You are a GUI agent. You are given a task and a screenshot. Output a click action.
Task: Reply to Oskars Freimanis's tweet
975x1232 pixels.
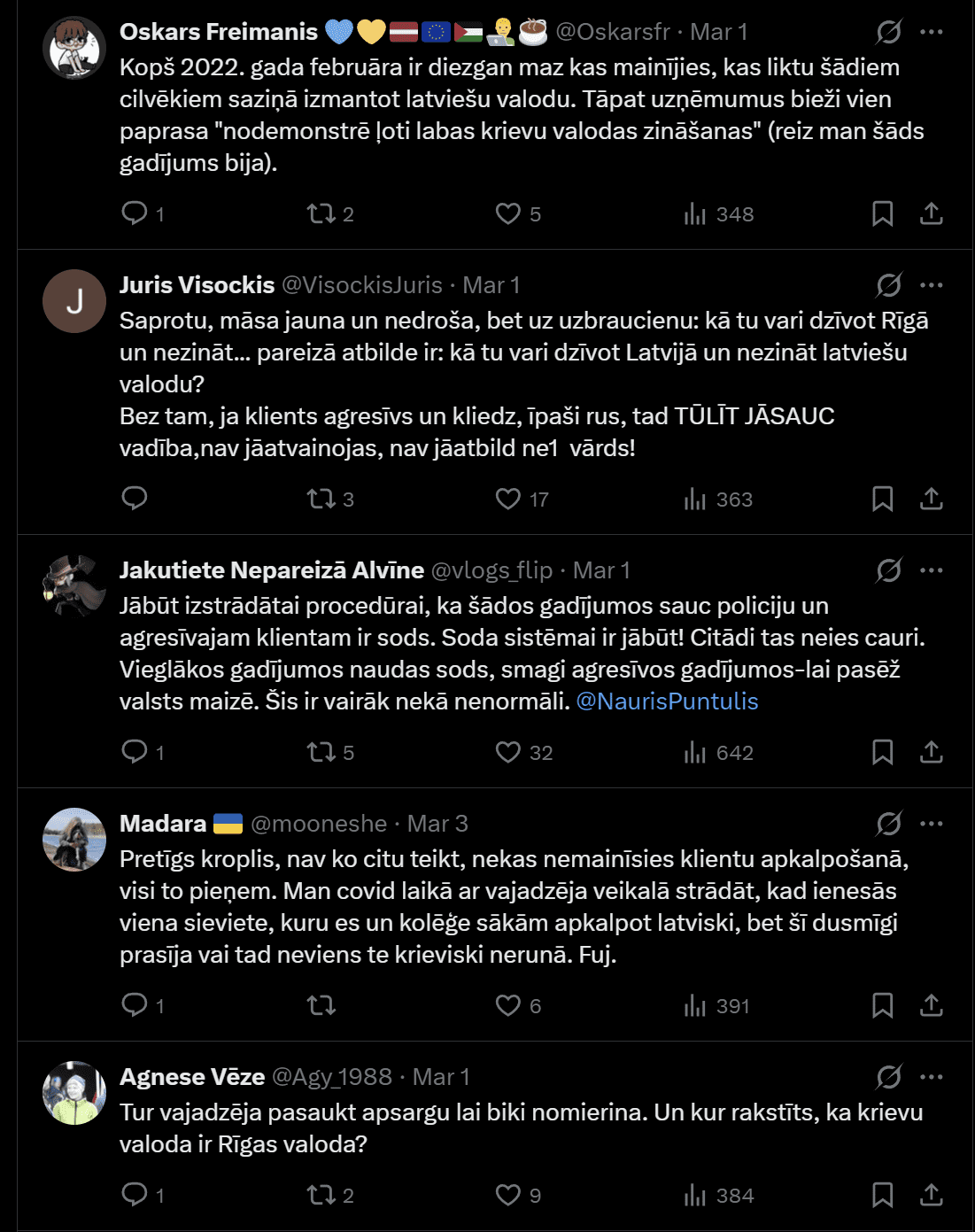coord(135,214)
